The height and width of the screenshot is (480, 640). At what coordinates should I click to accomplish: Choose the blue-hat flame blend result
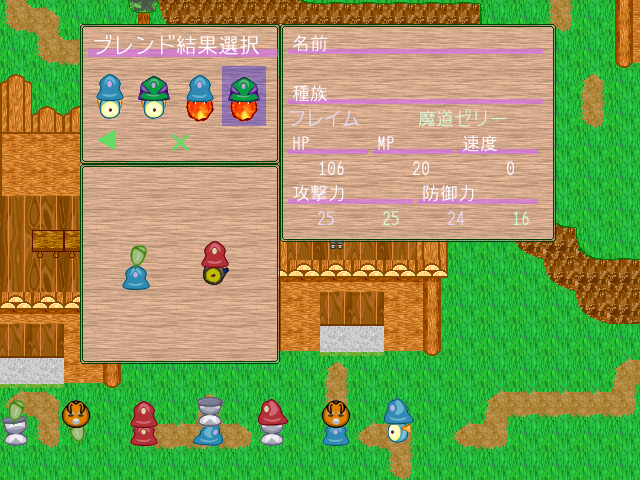coord(200,96)
